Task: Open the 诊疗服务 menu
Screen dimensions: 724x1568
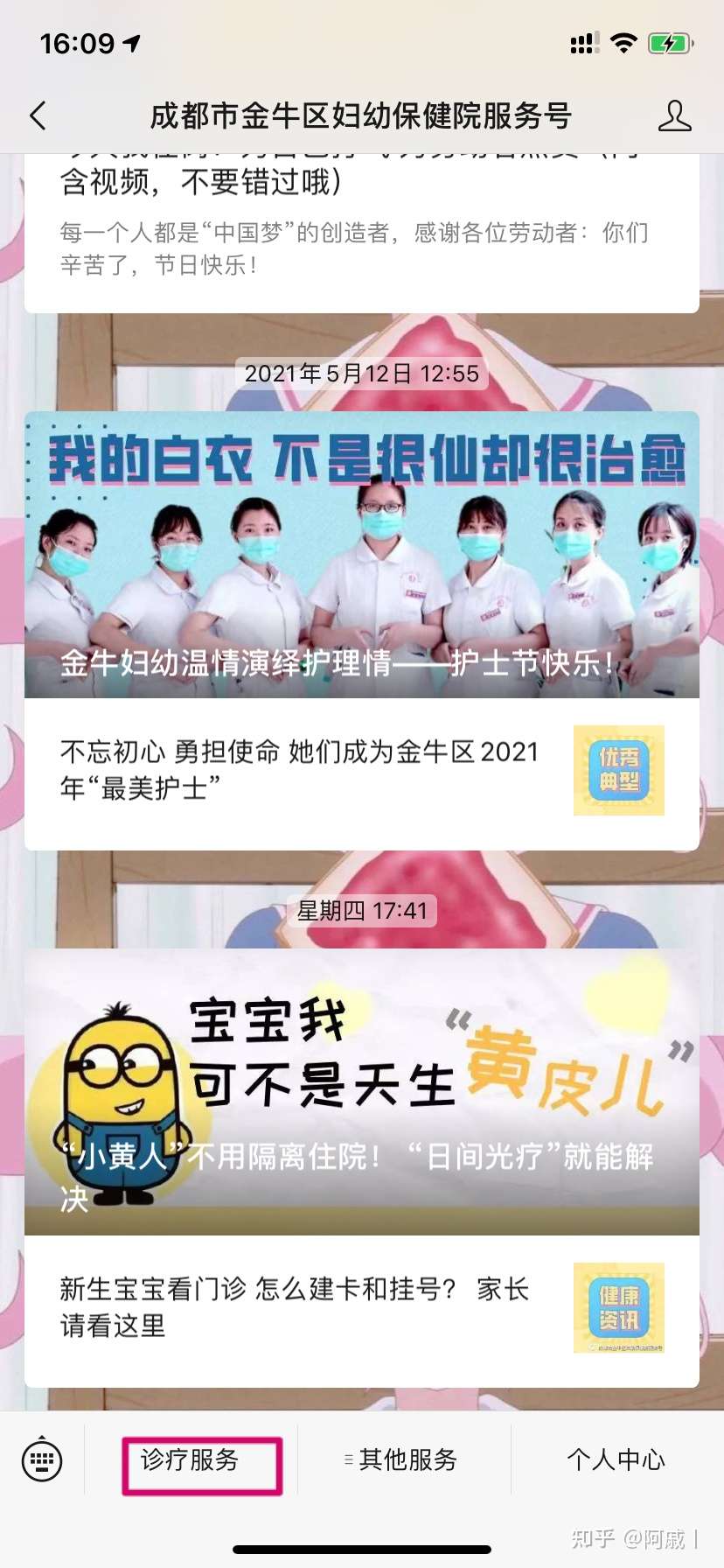Action: pos(202,1459)
